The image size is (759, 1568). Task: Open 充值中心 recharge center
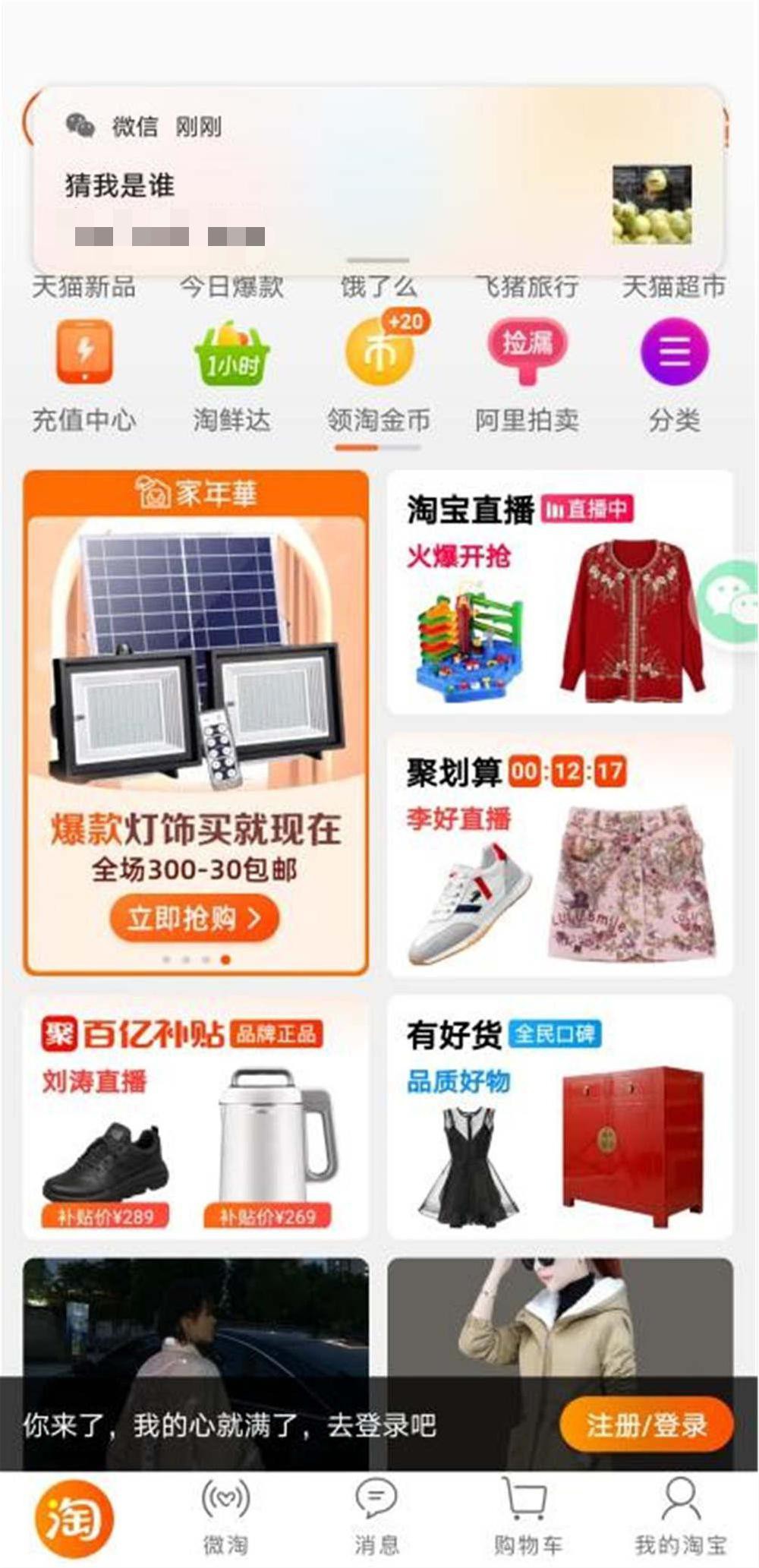click(x=83, y=374)
